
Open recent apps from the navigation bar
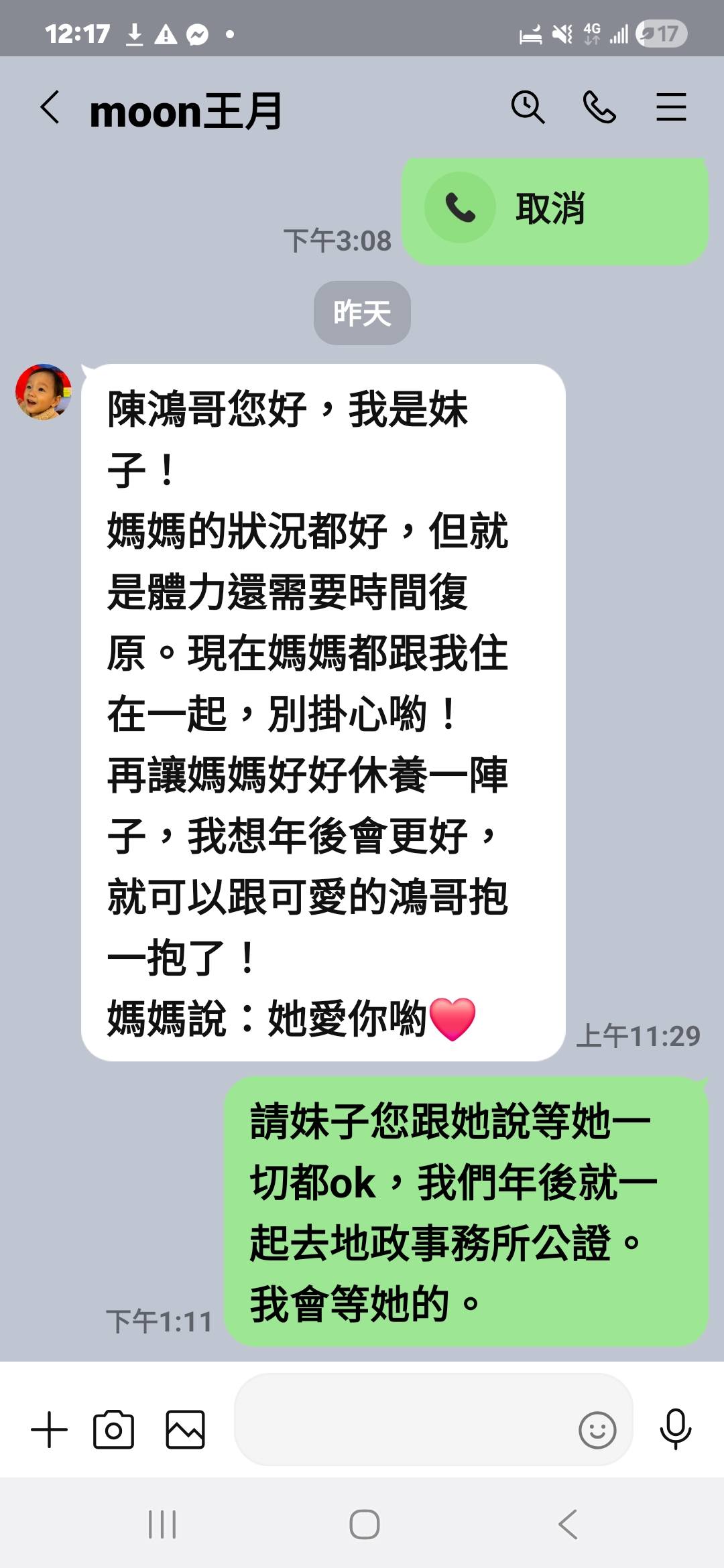point(162,1524)
